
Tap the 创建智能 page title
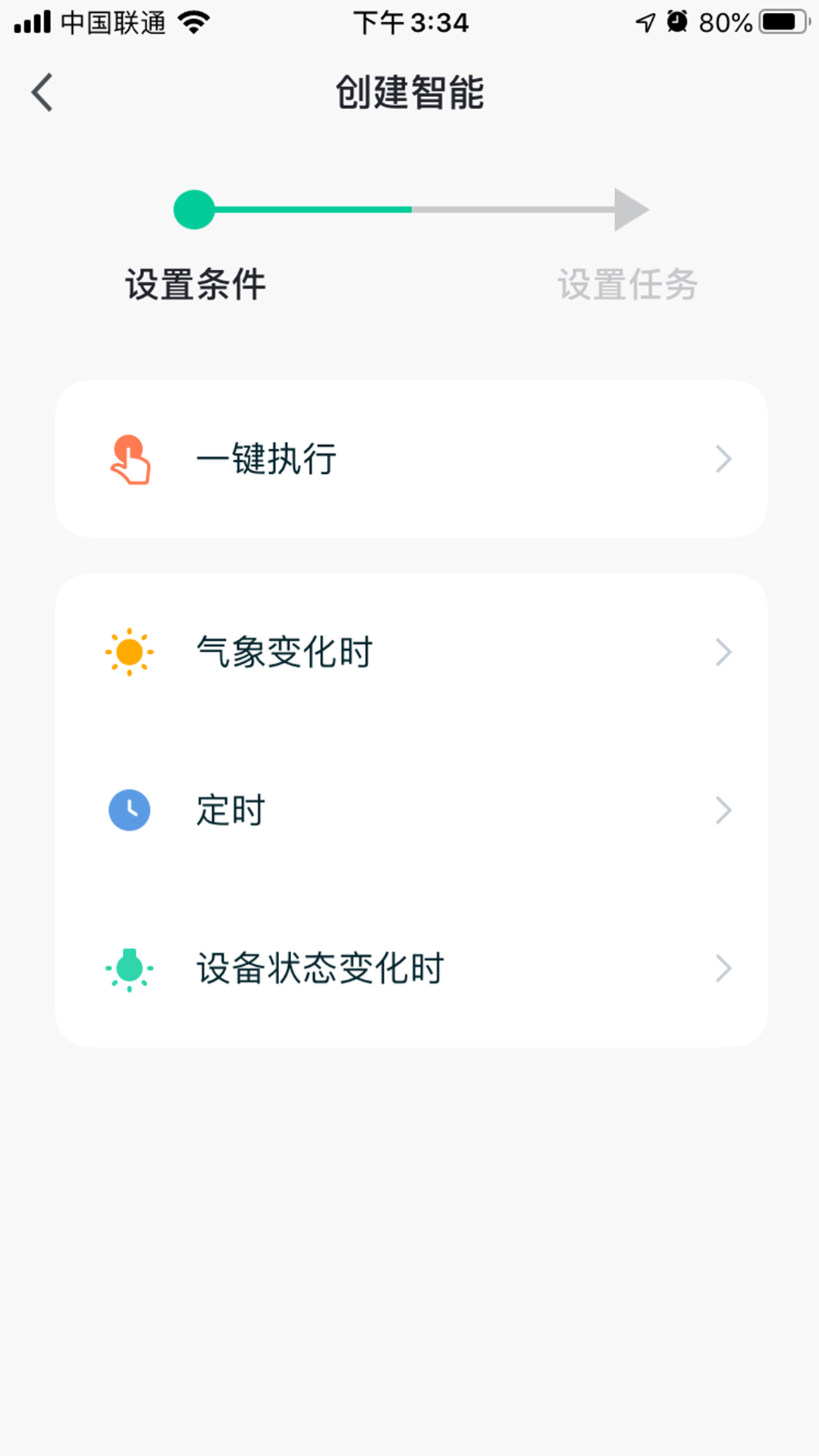coord(409,92)
